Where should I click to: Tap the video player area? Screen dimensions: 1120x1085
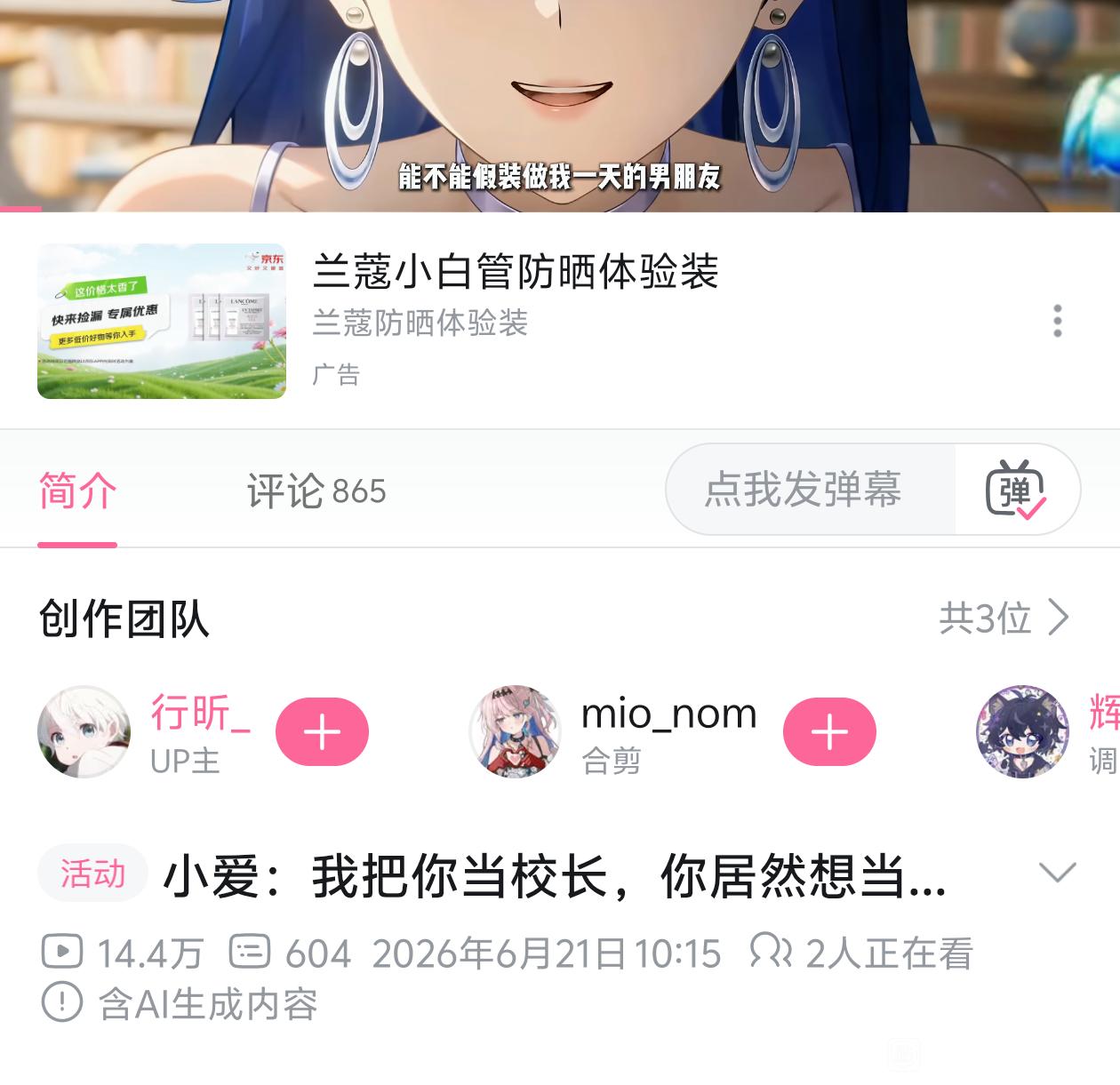pyautogui.click(x=560, y=106)
